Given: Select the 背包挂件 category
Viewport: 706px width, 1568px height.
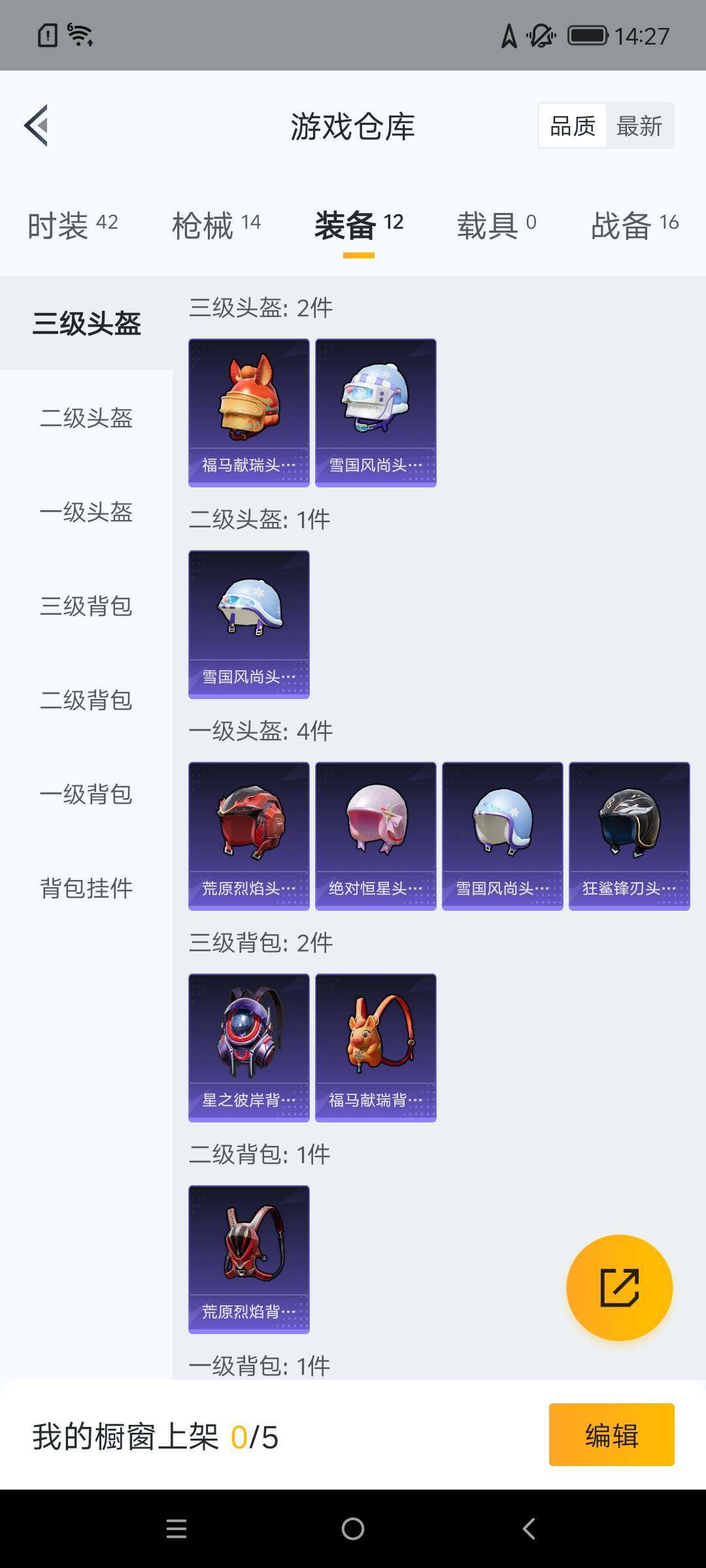Looking at the screenshot, I should (87, 889).
